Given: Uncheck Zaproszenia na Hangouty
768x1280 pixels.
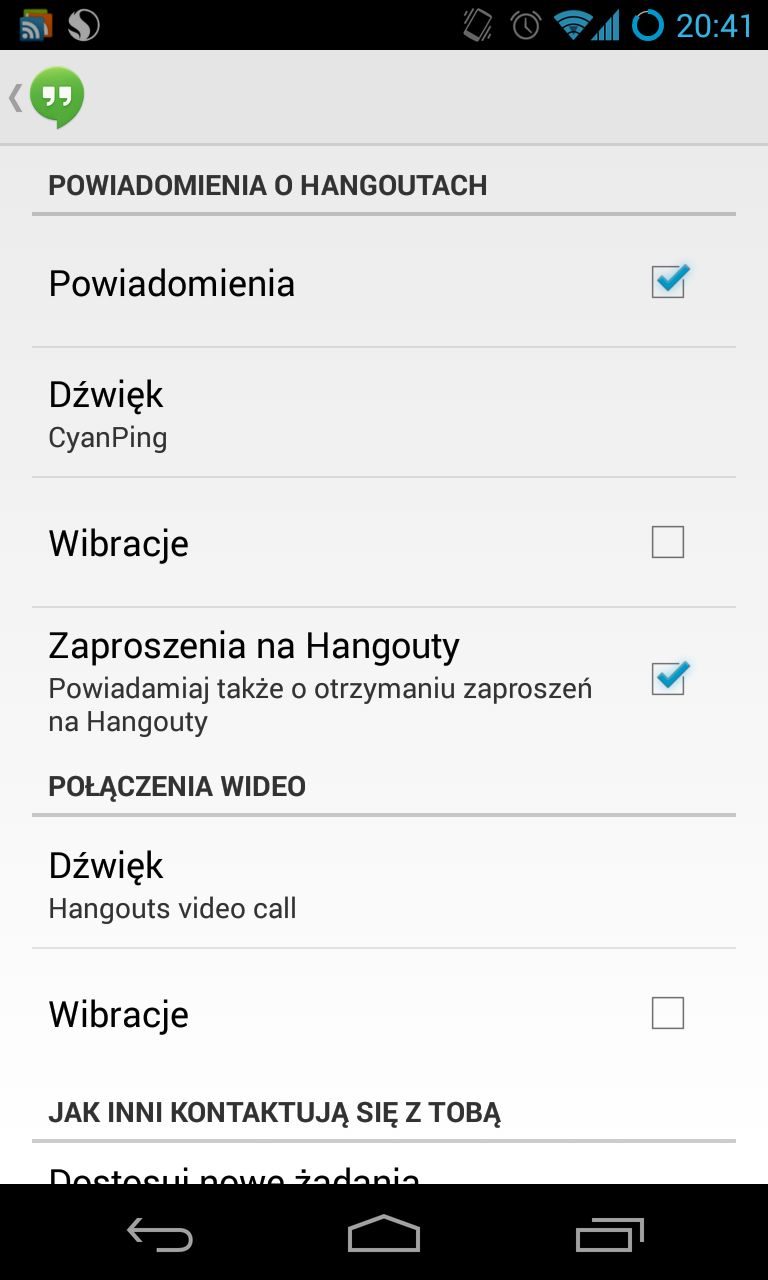Looking at the screenshot, I should (x=668, y=678).
